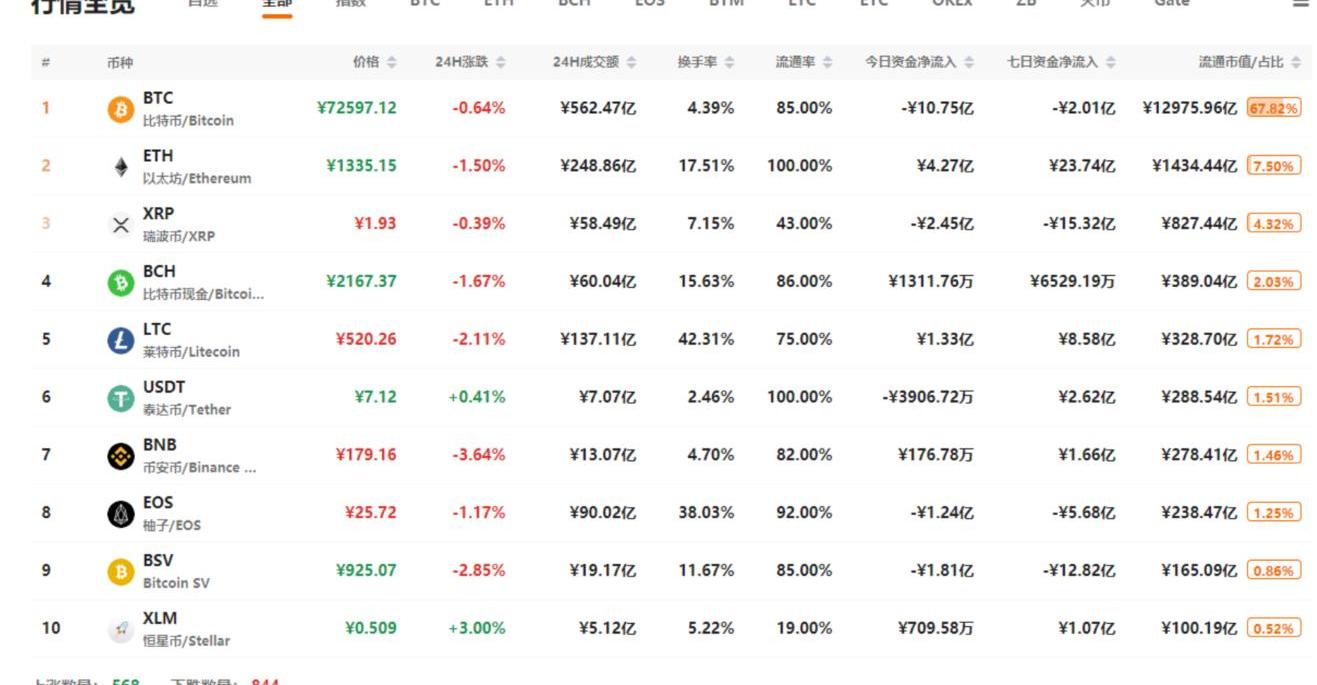
Task: Open the BTC Bitcoin row
Action: [x=158, y=98]
